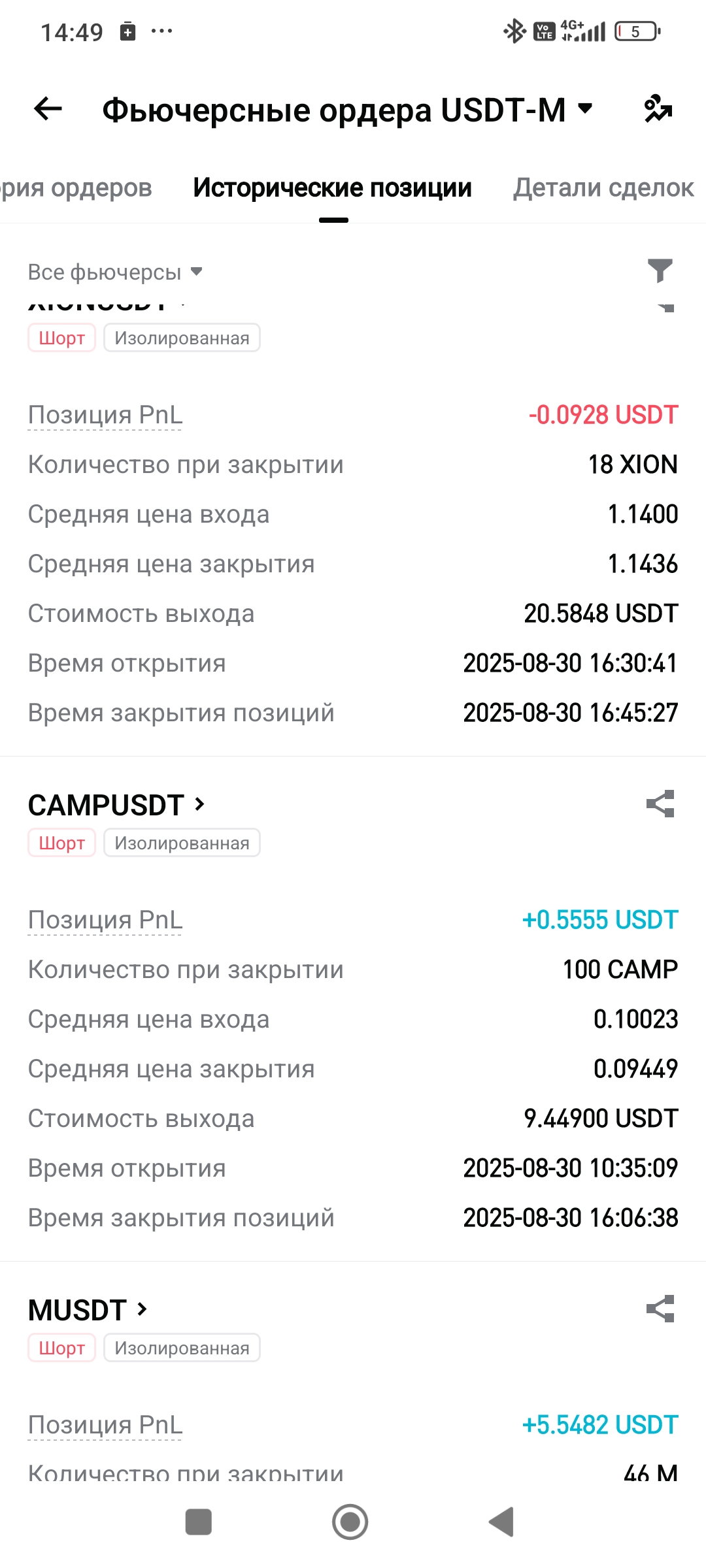The height and width of the screenshot is (1568, 706).
Task: Open the Фьючерсные ордера USDT-M dropdown
Action: point(348,109)
